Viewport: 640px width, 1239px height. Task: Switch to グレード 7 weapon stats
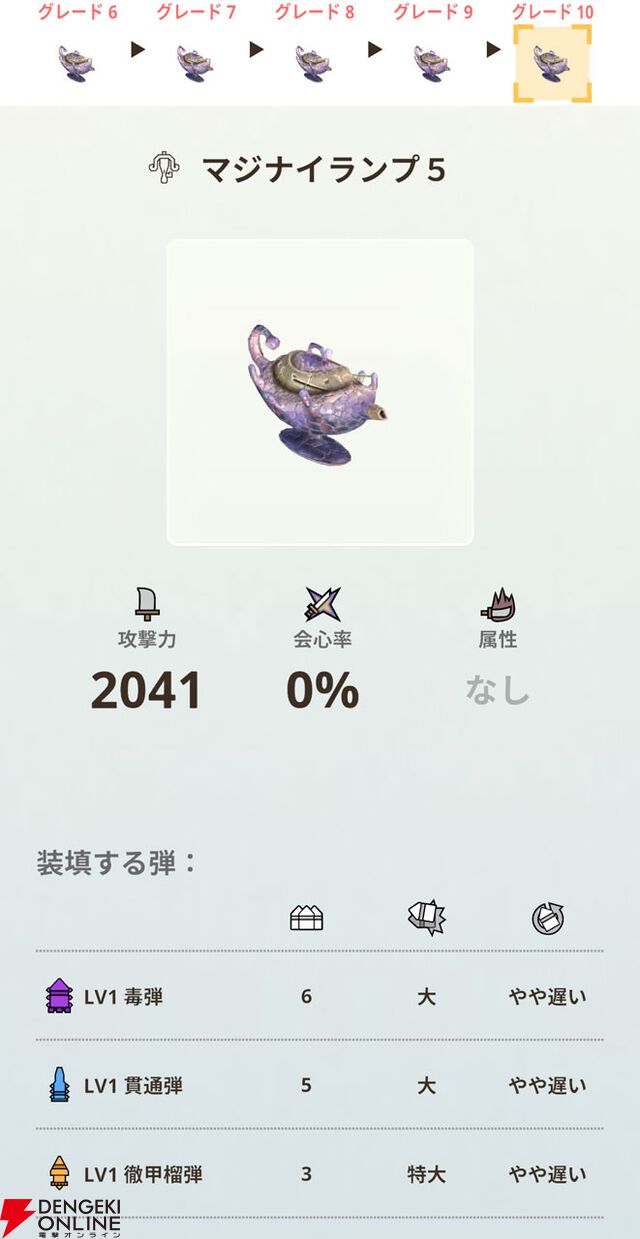[x=195, y=63]
